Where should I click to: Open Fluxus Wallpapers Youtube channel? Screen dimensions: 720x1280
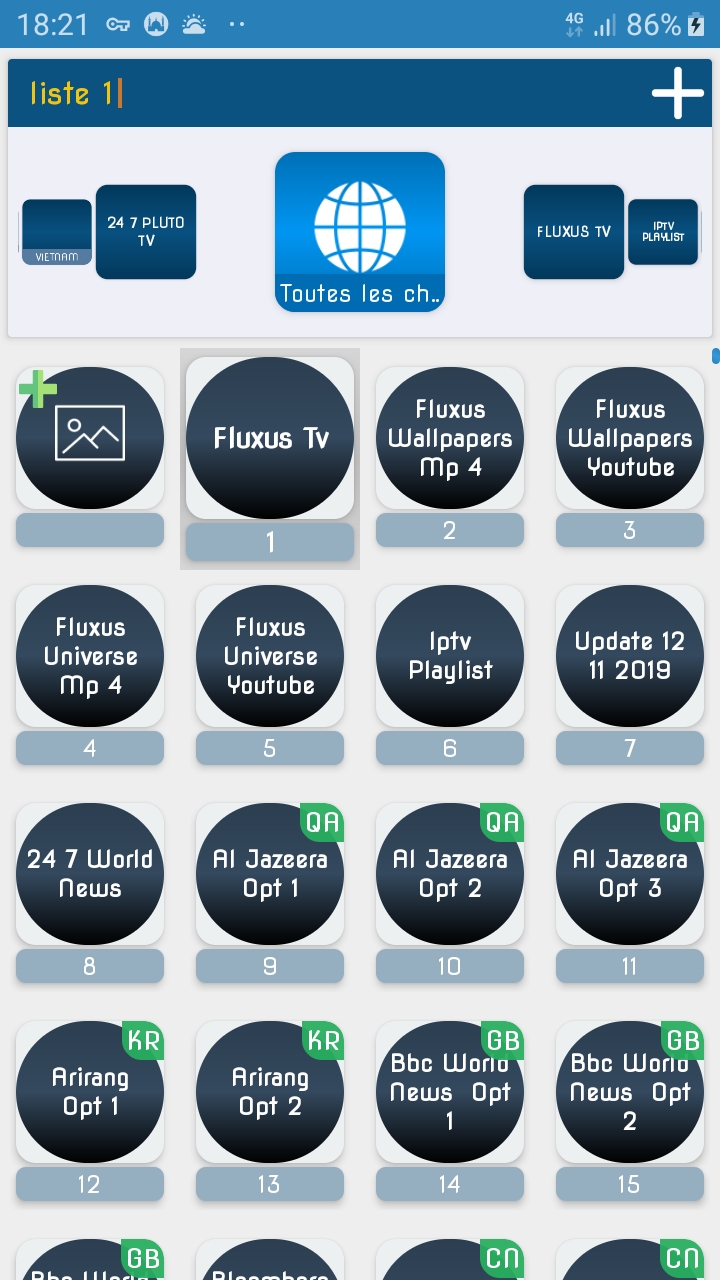click(x=630, y=438)
